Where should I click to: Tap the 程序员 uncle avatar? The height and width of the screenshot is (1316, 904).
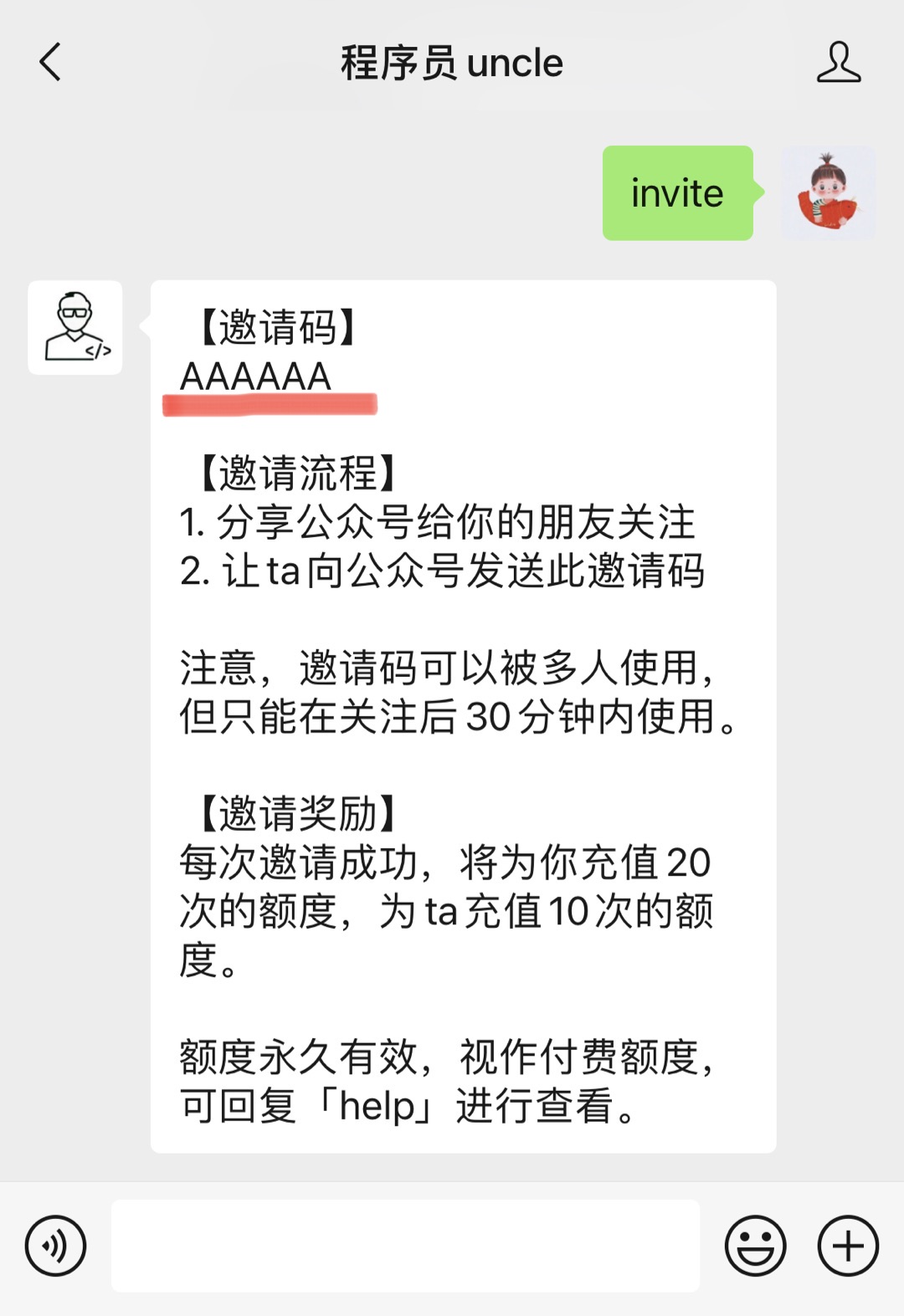tap(75, 327)
